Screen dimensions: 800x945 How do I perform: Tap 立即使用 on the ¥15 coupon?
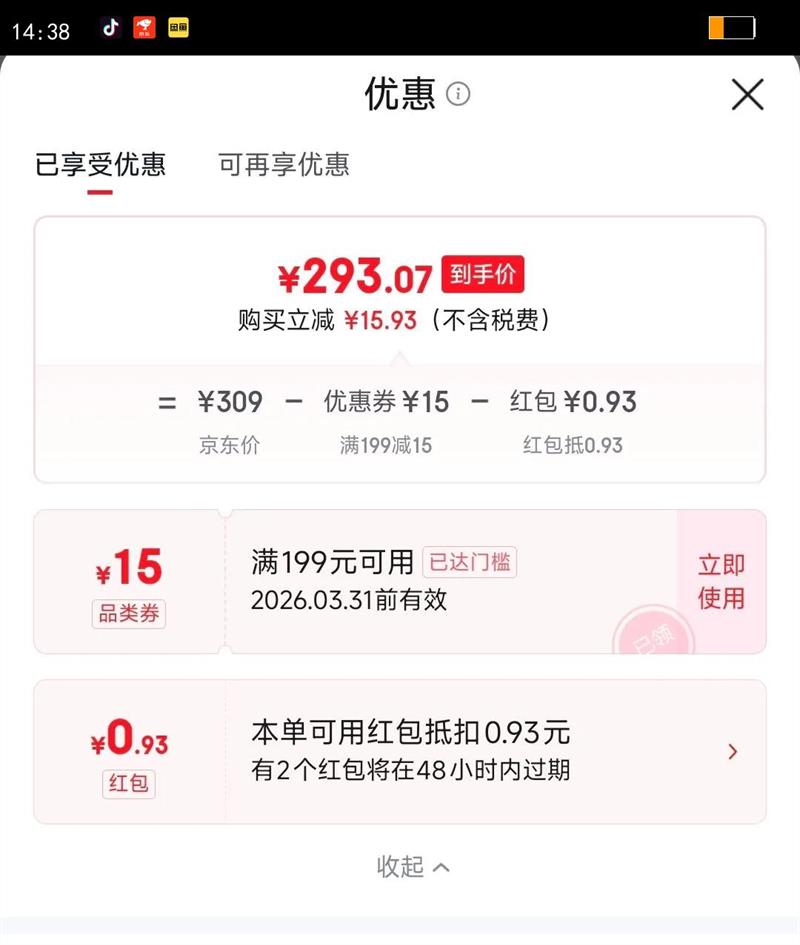(721, 581)
